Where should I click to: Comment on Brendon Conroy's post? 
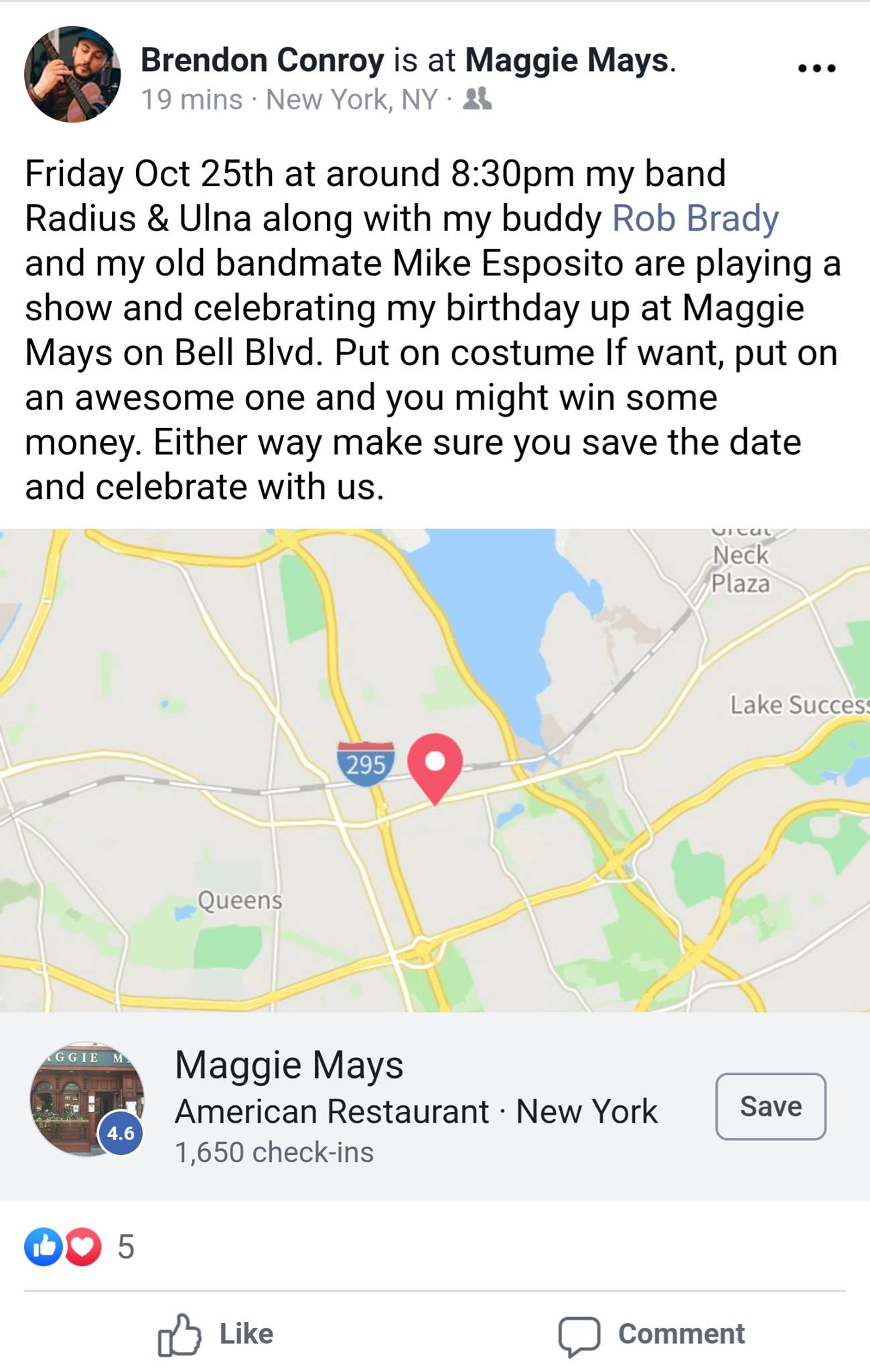652,1334
